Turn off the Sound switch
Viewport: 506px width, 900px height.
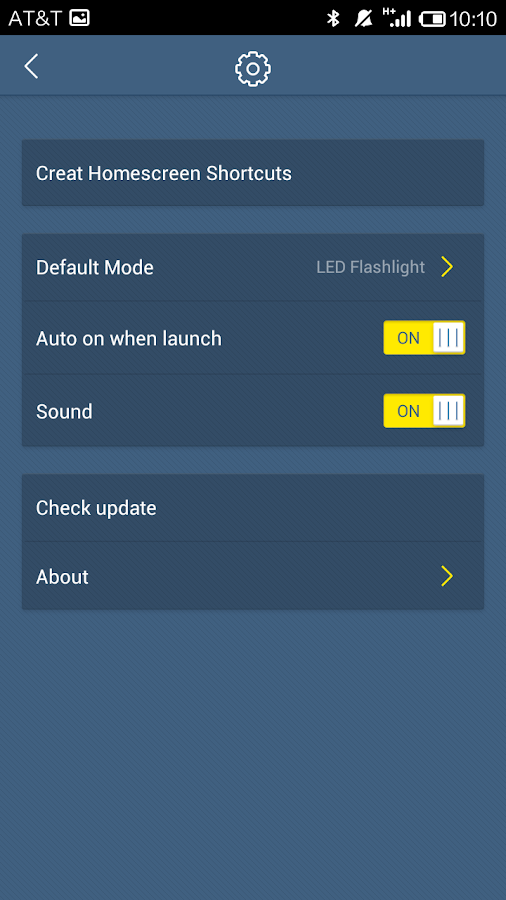coord(424,411)
